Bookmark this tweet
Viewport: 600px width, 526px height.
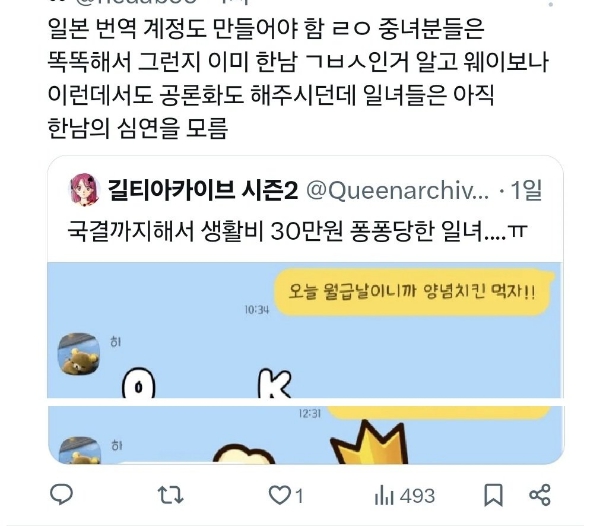click(493, 494)
